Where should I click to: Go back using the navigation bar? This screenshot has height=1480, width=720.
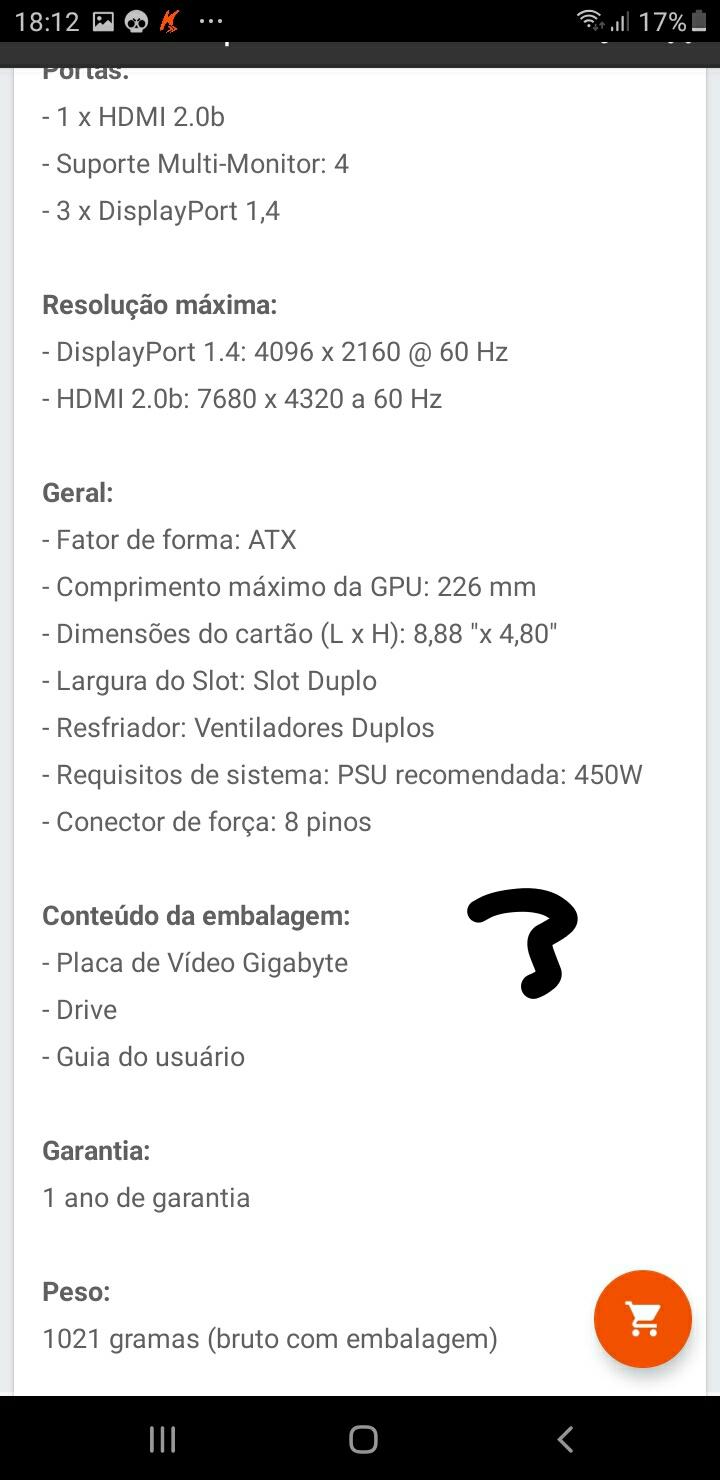(565, 1439)
